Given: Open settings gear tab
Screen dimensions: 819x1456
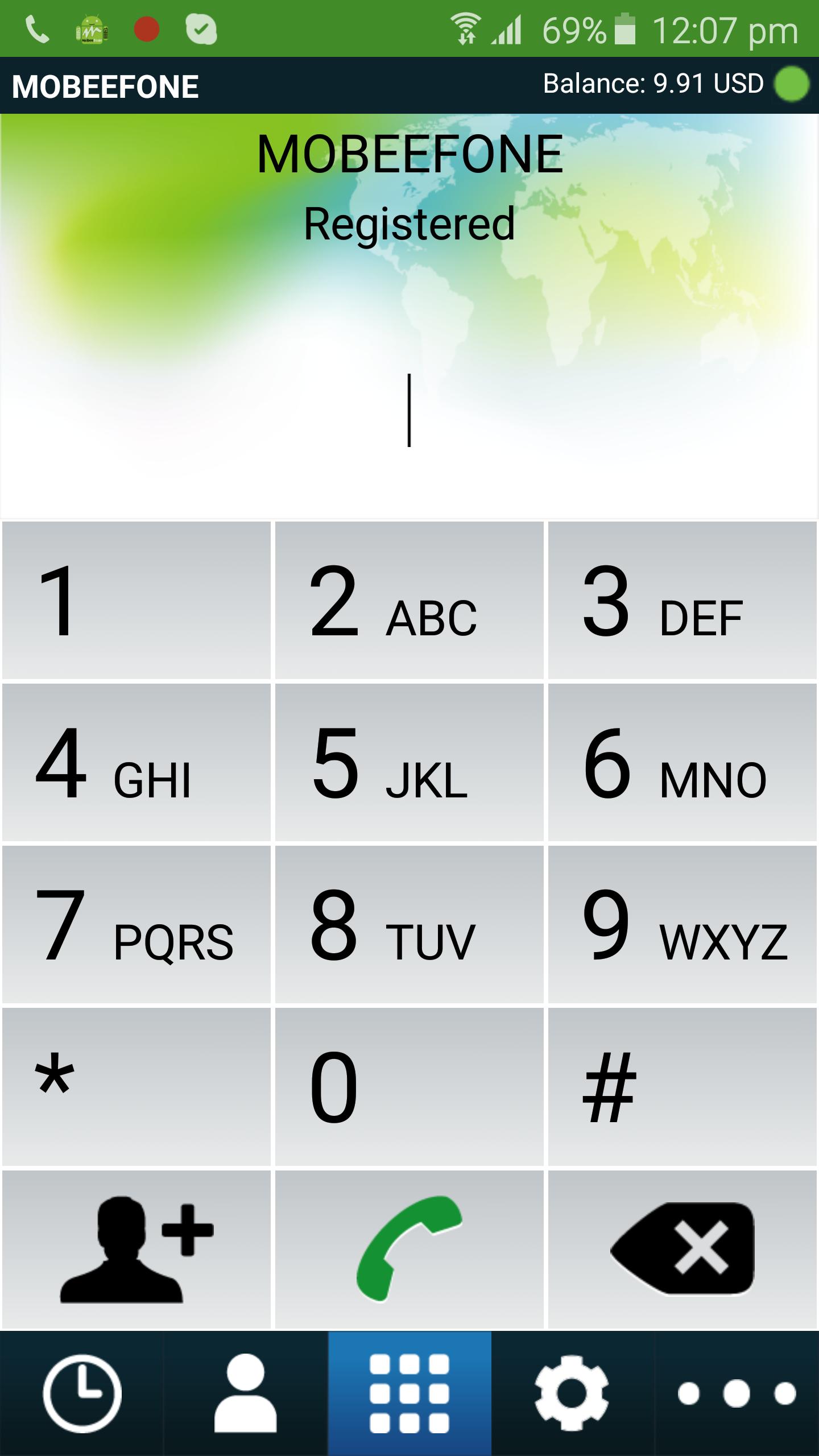Looking at the screenshot, I should click(572, 1393).
